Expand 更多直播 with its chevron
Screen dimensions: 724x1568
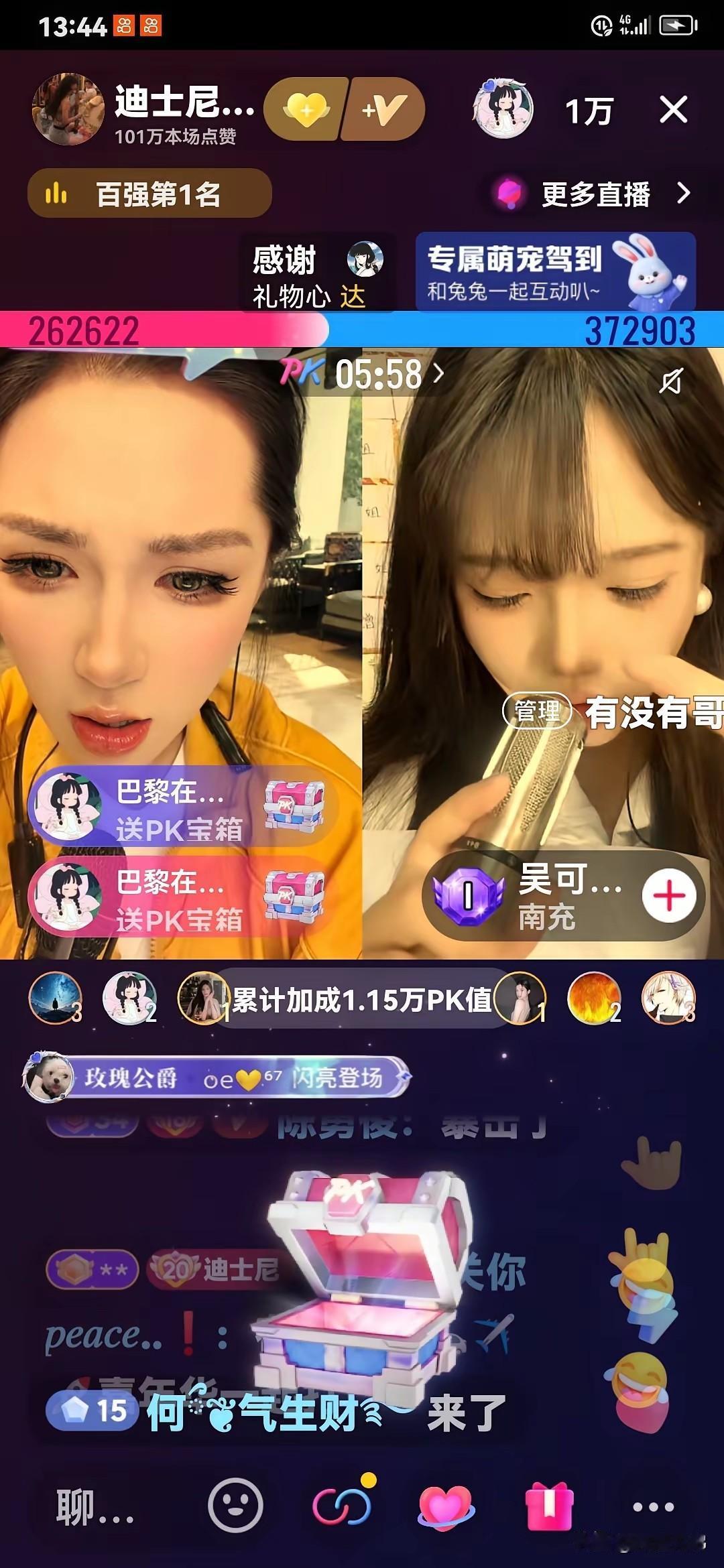[x=685, y=194]
